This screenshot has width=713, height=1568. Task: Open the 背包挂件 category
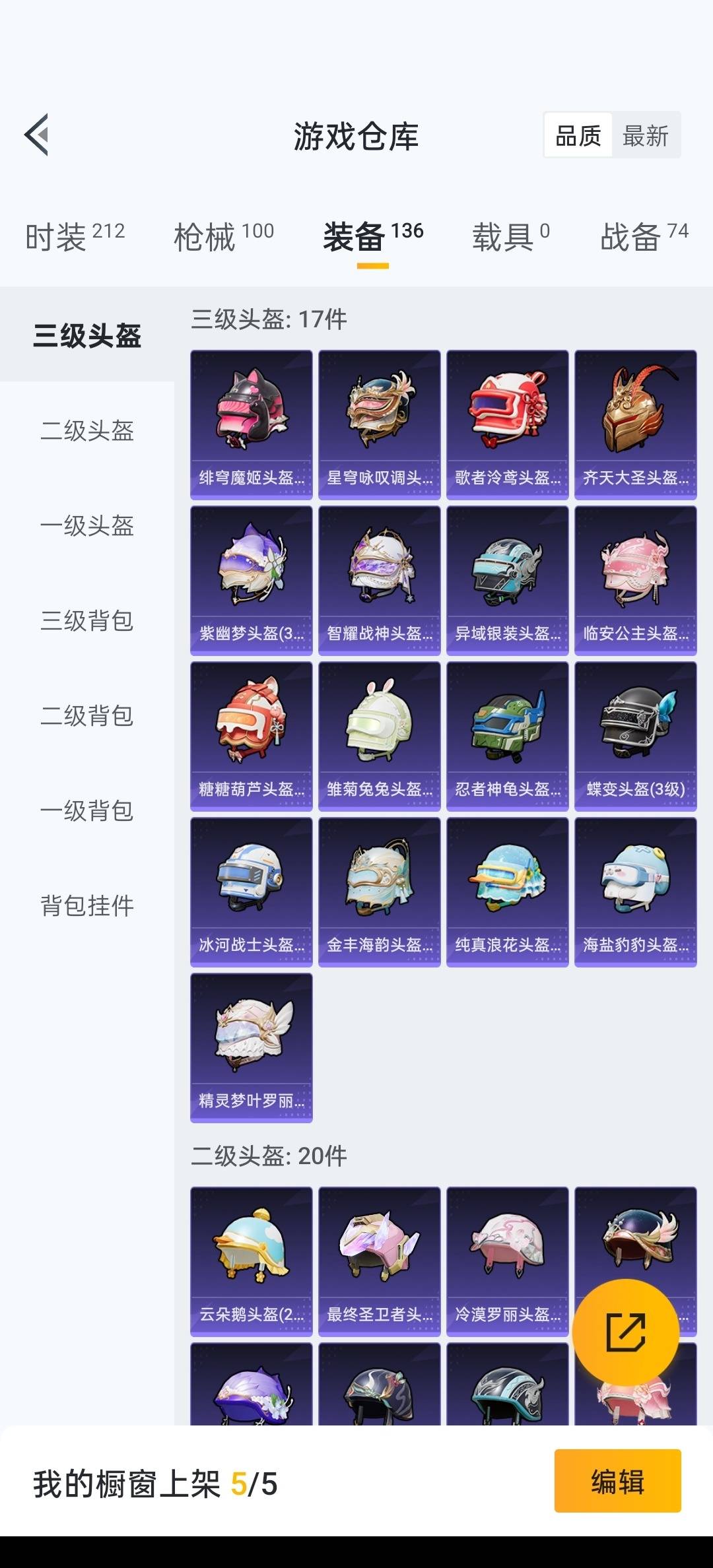pyautogui.click(x=87, y=906)
